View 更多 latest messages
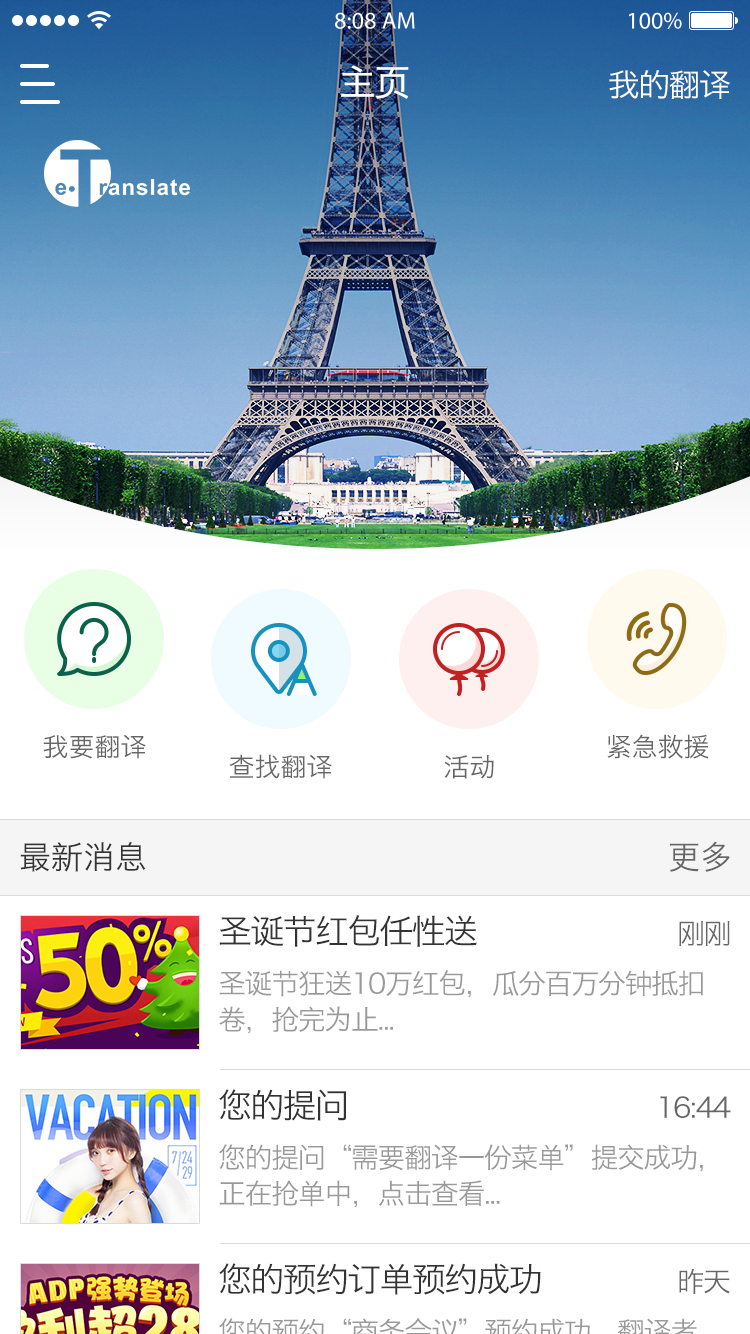Viewport: 750px width, 1334px height. (x=699, y=857)
